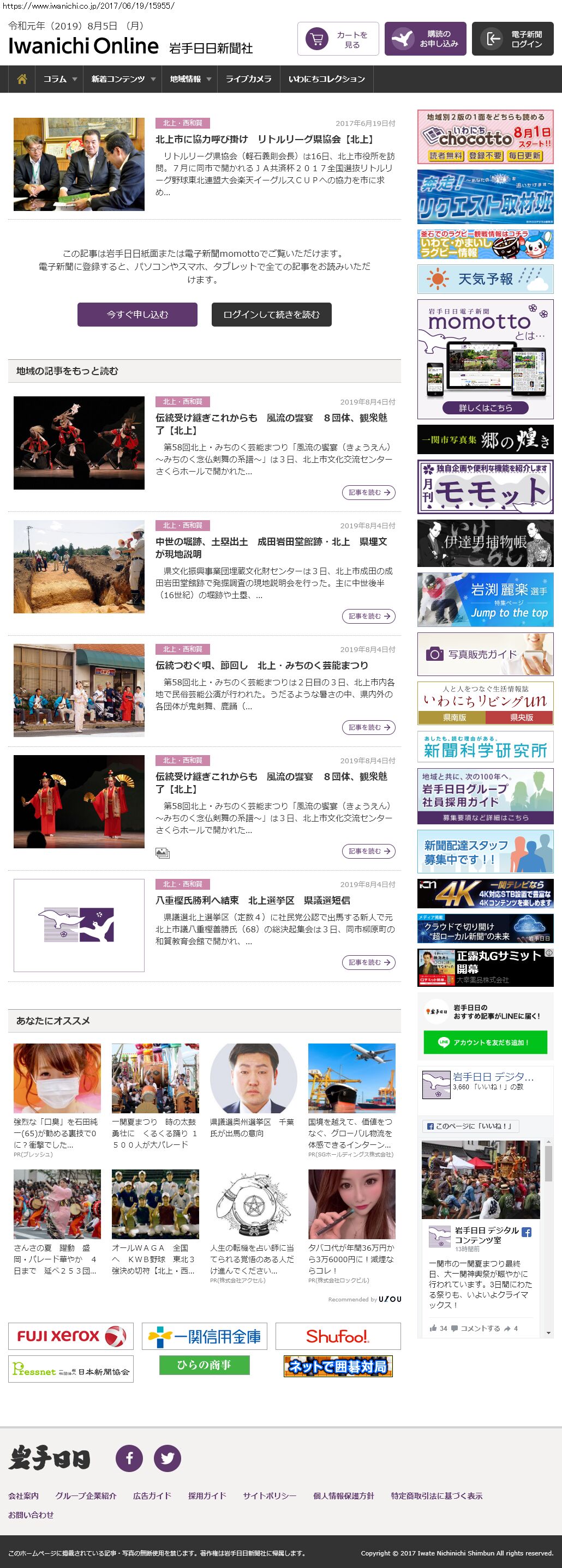Expand the 新着コンテンツ menu
This screenshot has height=1568, width=562.
click(x=123, y=79)
